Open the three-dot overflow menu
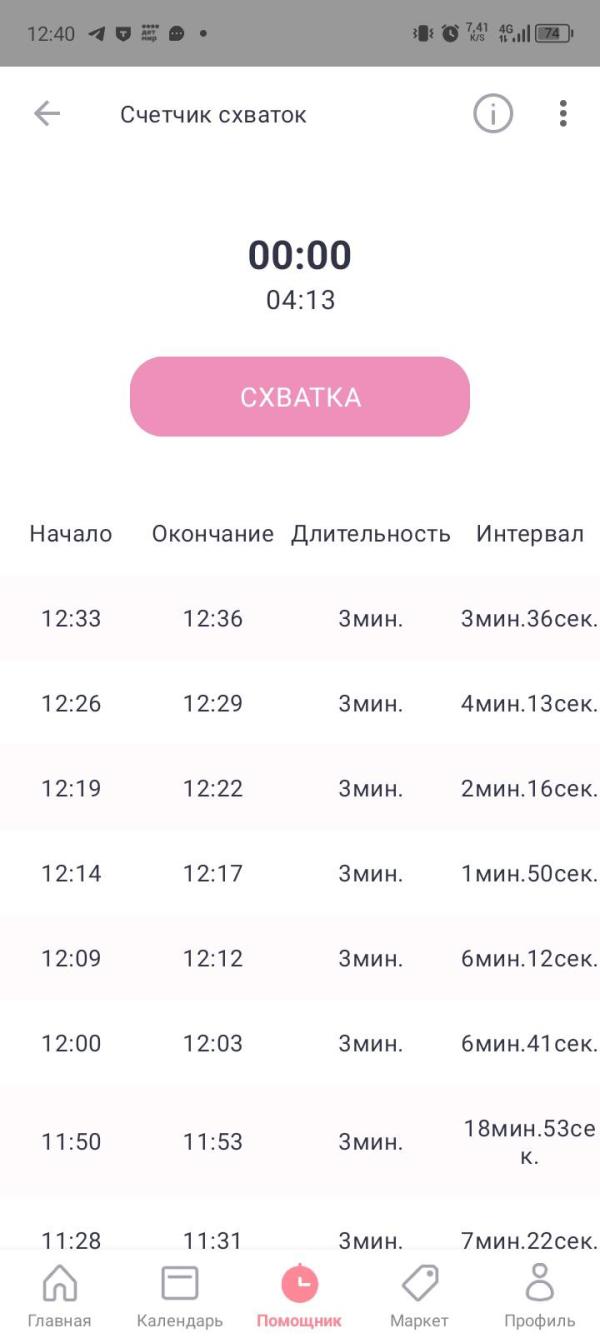600x1342 pixels. (563, 114)
